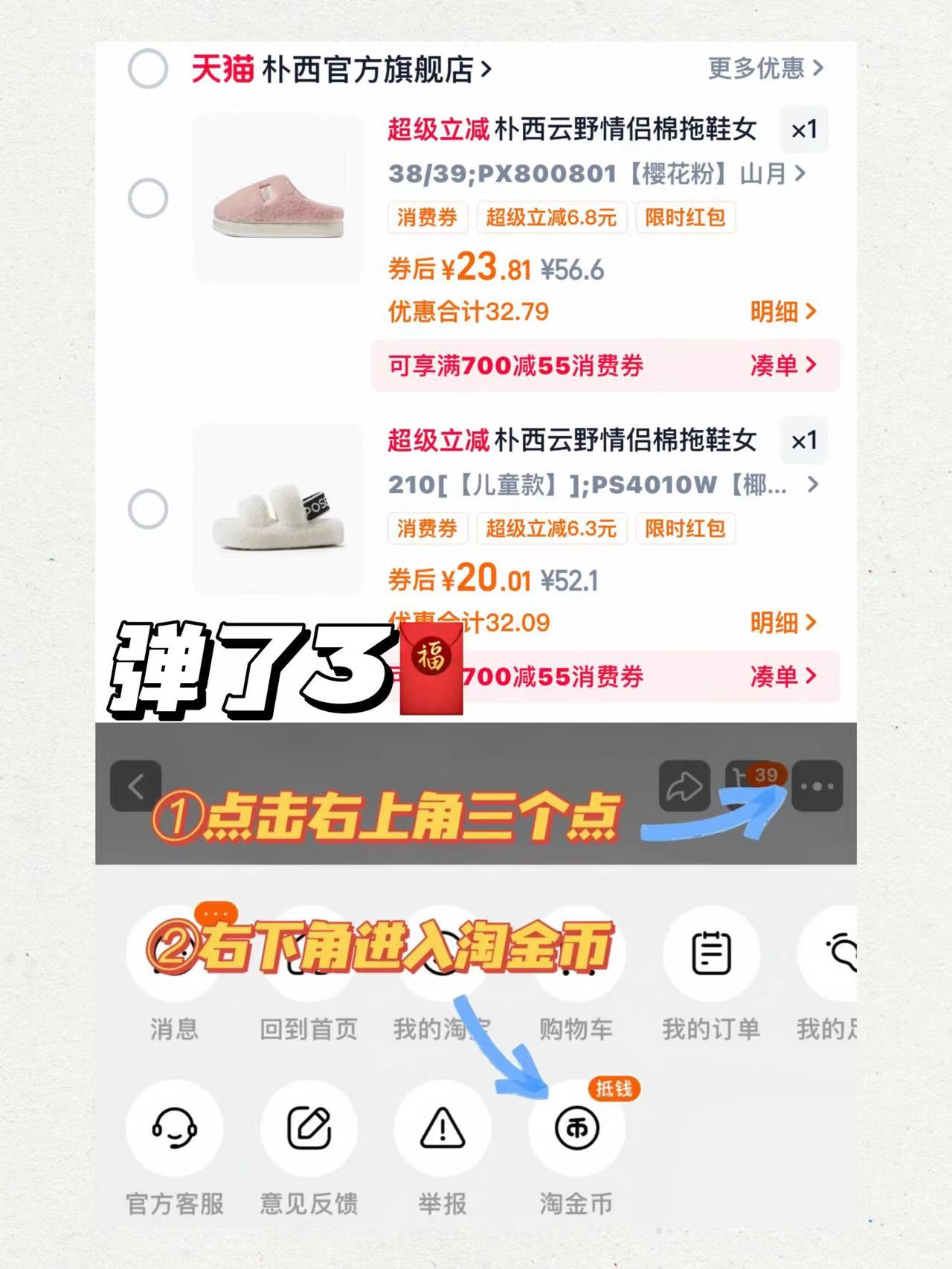Enter 淘金币 via the coin icon
This screenshot has width=952, height=1269.
click(576, 1129)
